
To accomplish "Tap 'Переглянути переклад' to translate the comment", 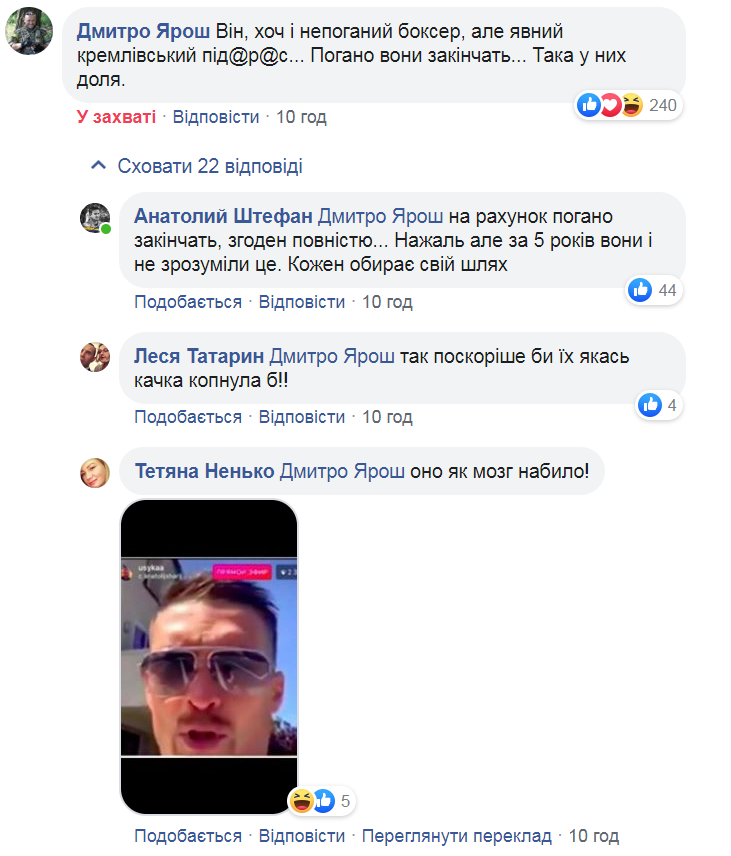I will [456, 835].
